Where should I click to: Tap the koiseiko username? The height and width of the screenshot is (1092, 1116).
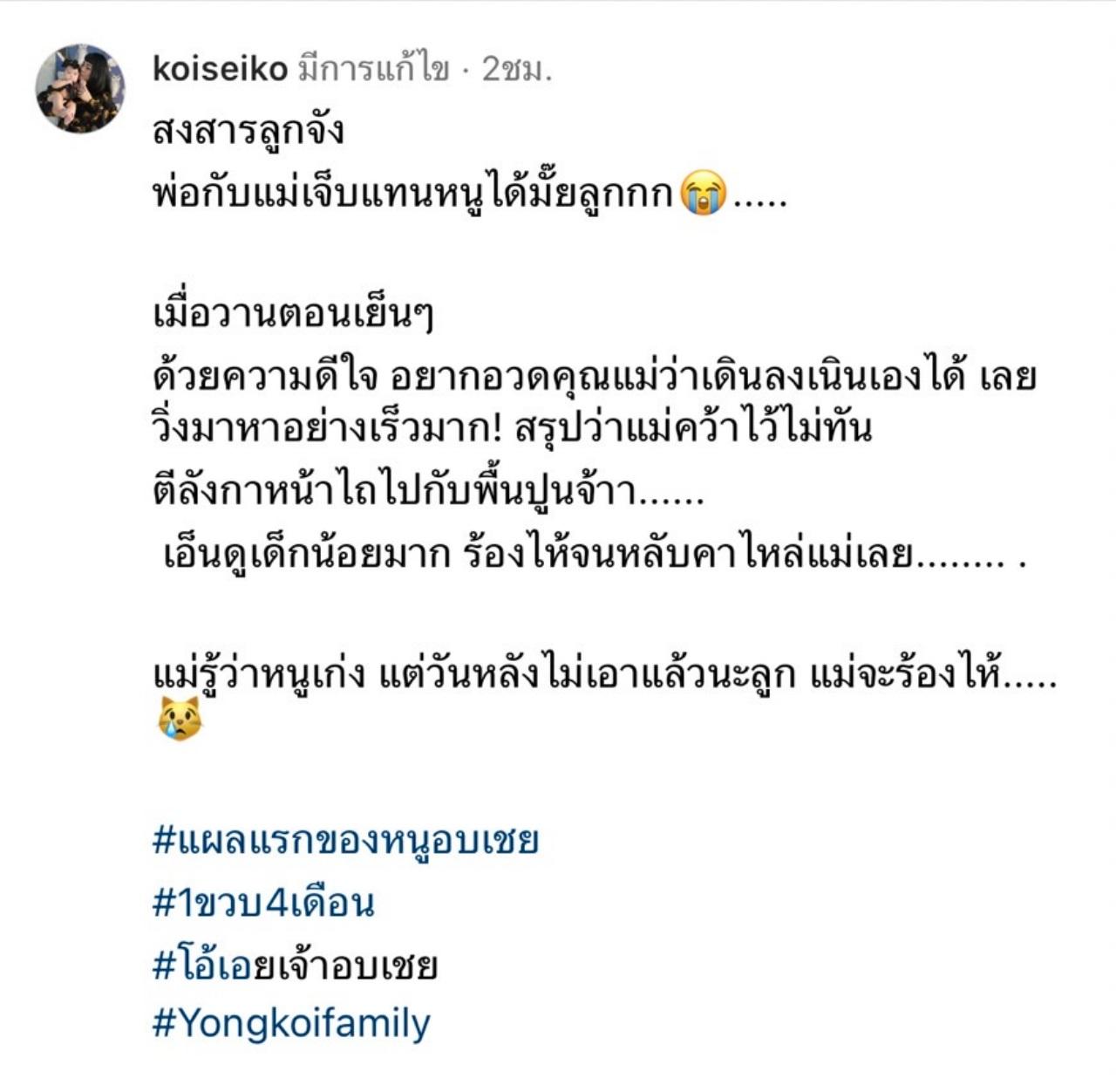tap(220, 69)
